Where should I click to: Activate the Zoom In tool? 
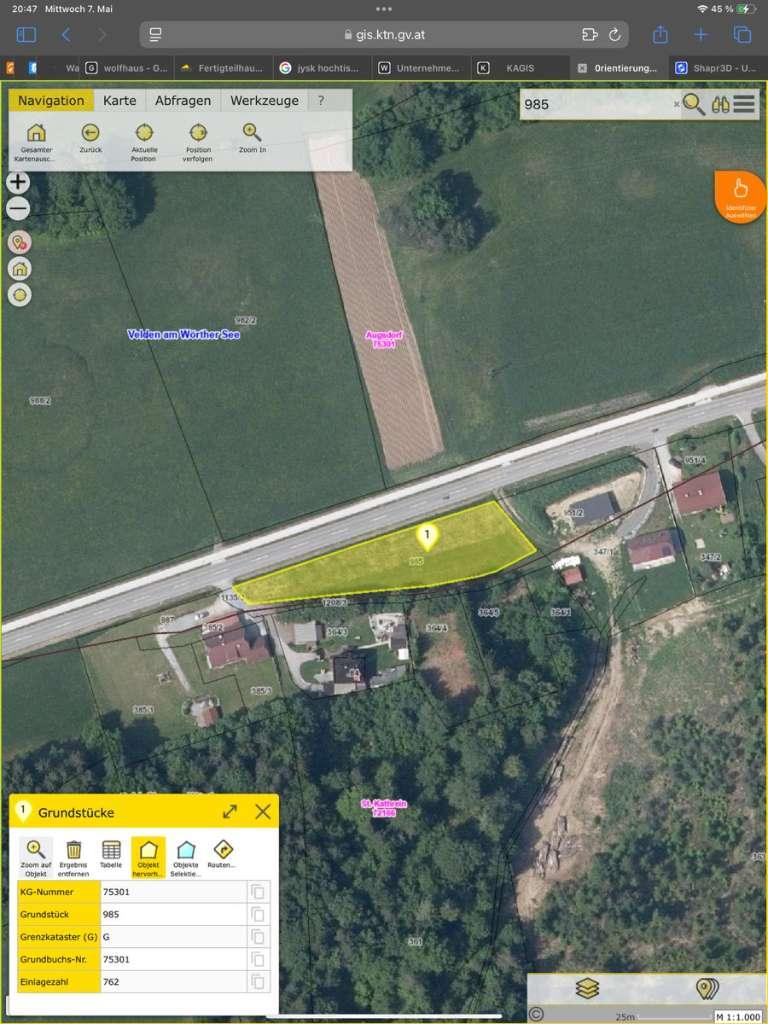coord(252,138)
